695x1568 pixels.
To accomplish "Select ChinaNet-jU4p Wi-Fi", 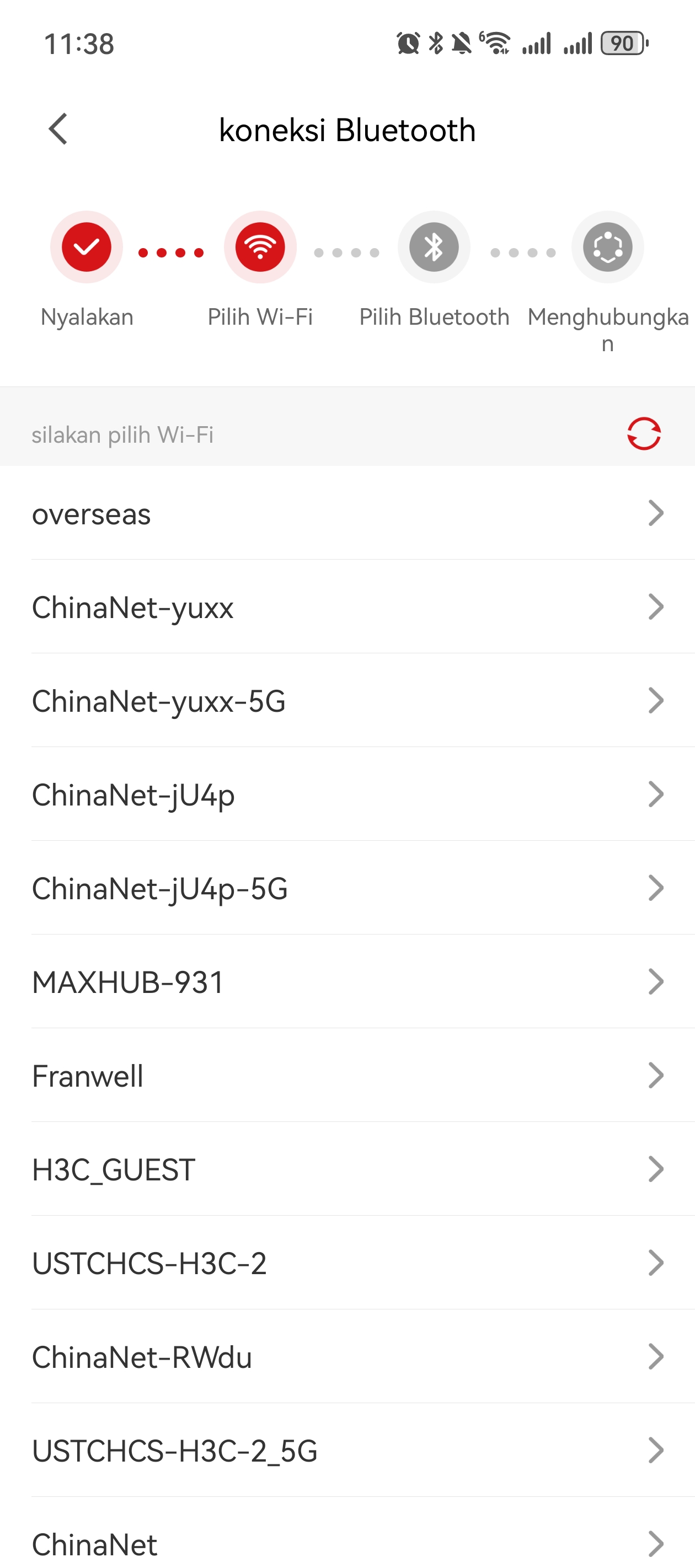I will 347,794.
